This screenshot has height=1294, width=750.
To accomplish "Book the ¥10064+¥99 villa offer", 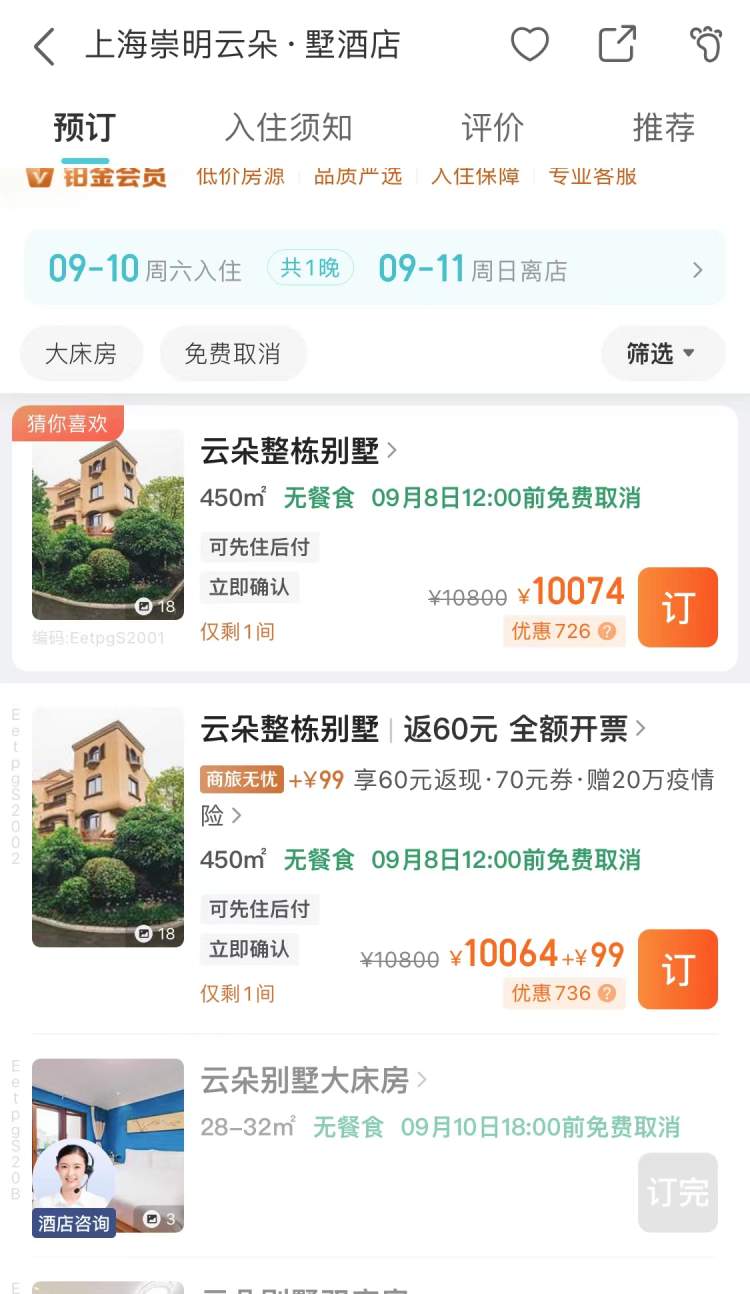I will (x=678, y=969).
